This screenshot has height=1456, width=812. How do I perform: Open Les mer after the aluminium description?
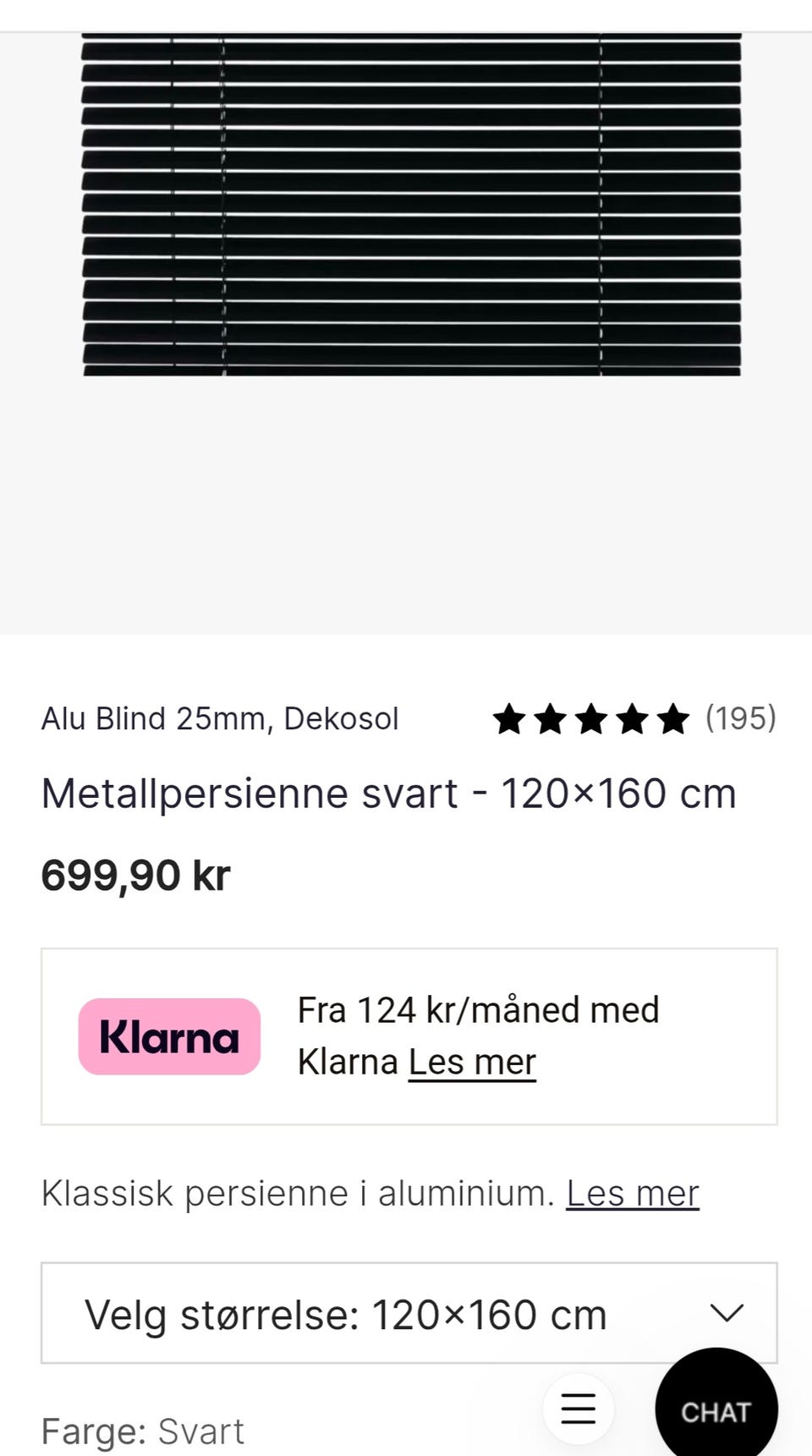tap(633, 1194)
